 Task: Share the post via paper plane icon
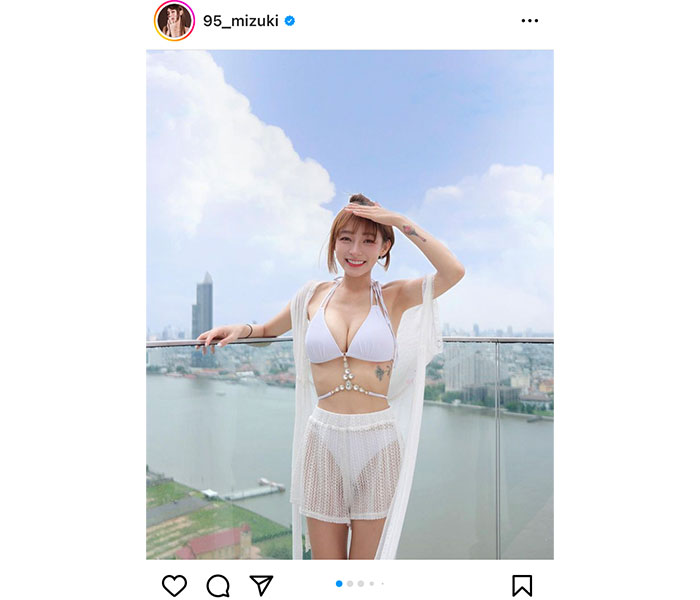coord(261,585)
